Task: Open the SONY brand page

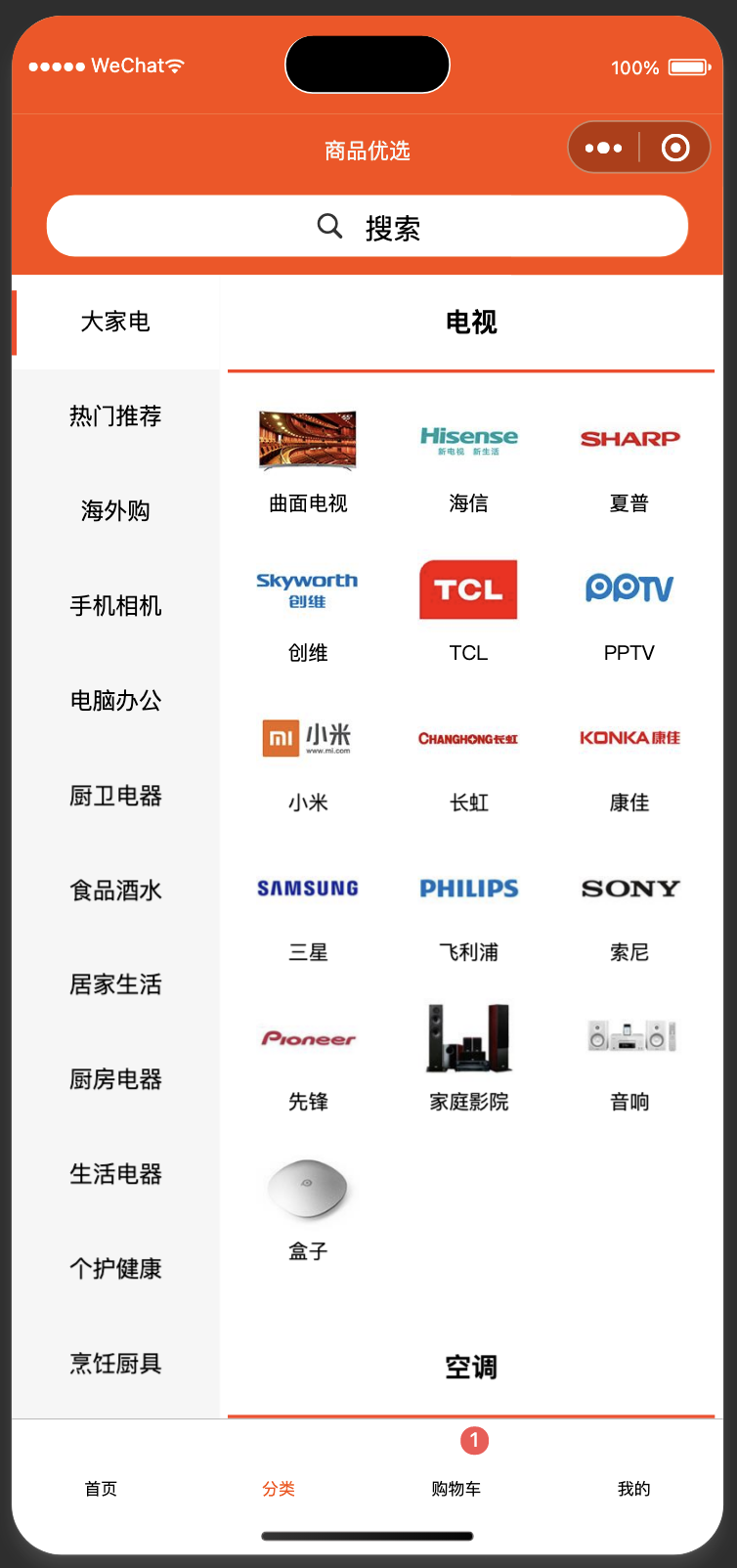Action: (629, 889)
